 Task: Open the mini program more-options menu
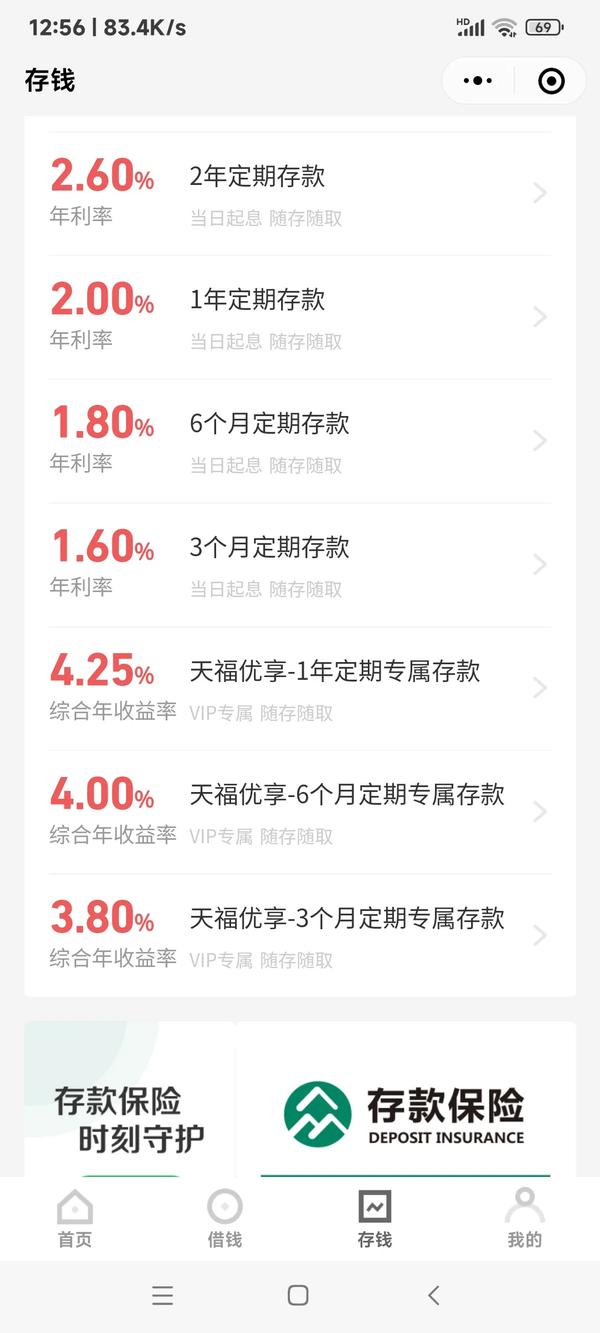coord(478,81)
